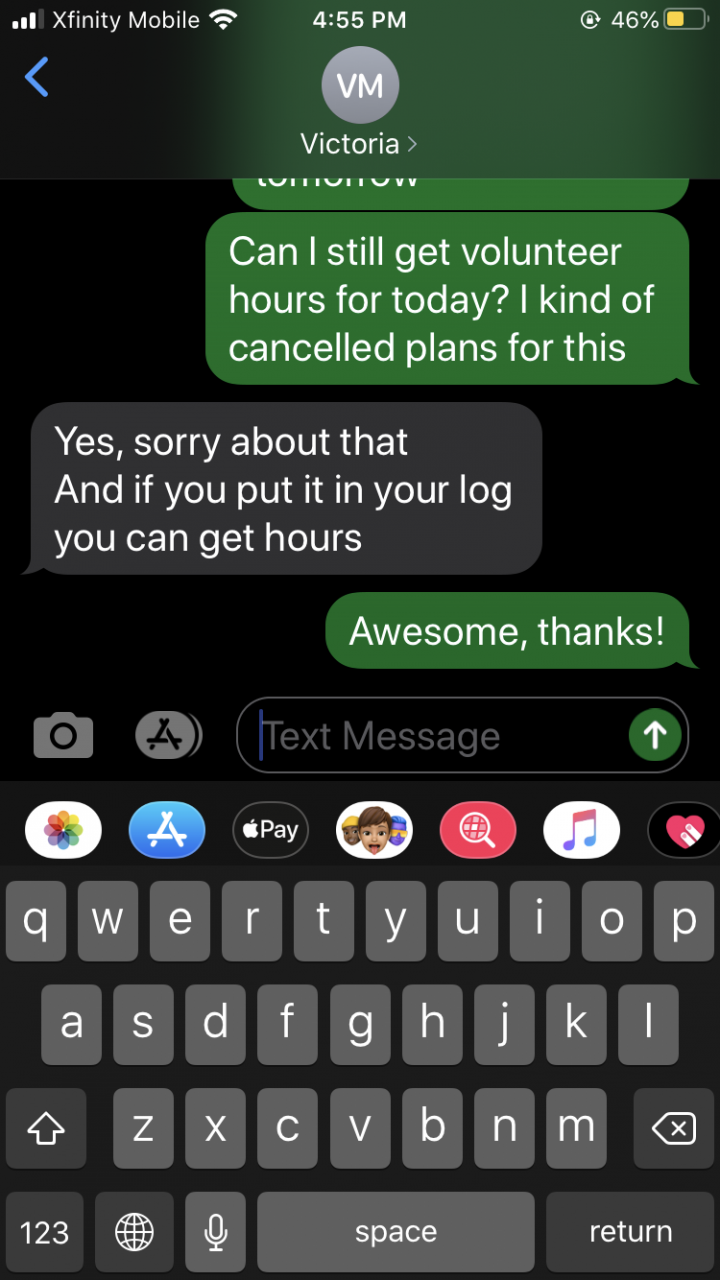Image resolution: width=720 pixels, height=1280 pixels.
Task: Open the App Store for iMessage
Action: pos(167,830)
